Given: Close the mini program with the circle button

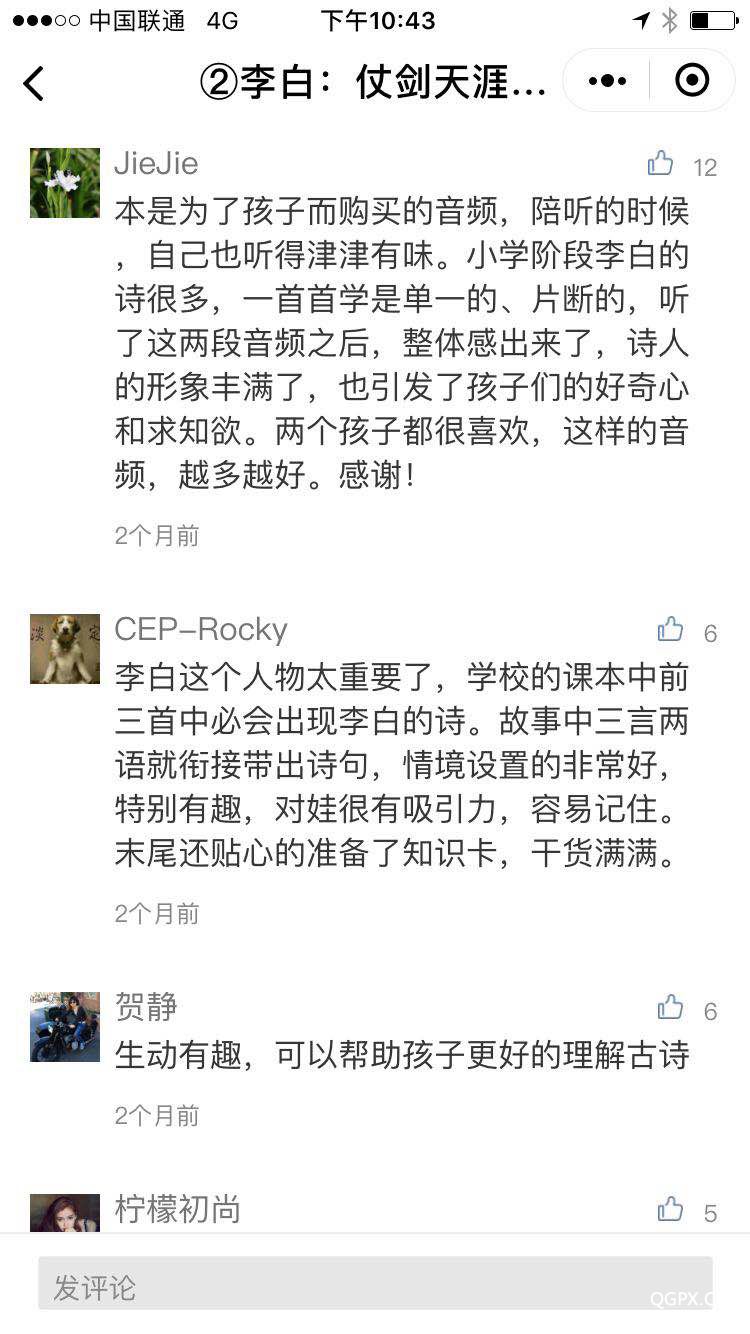Looking at the screenshot, I should click(x=692, y=81).
